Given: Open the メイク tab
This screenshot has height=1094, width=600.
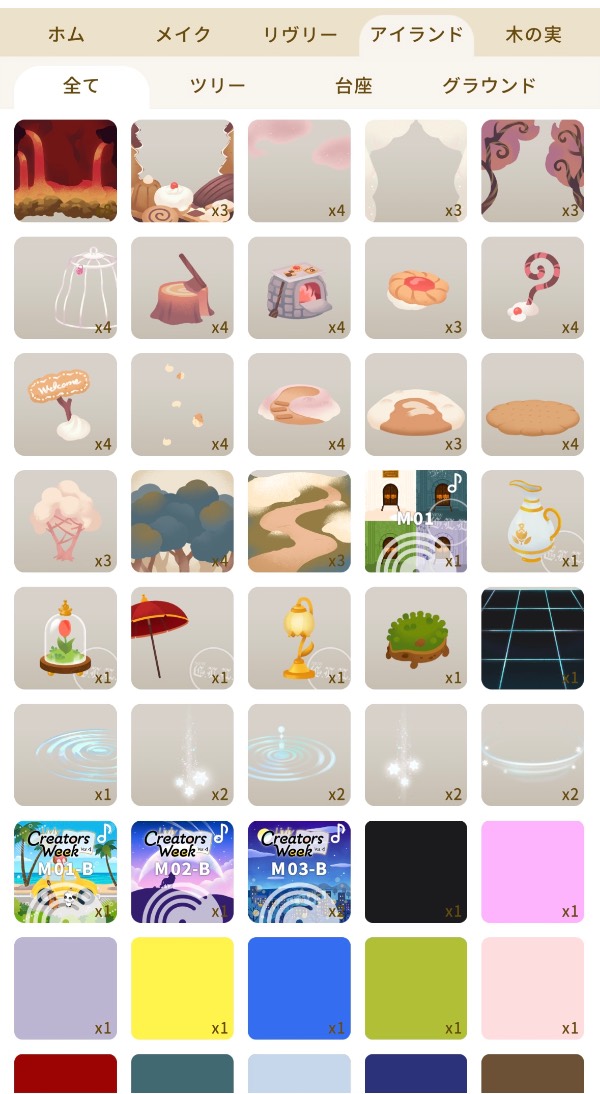Looking at the screenshot, I should [183, 35].
